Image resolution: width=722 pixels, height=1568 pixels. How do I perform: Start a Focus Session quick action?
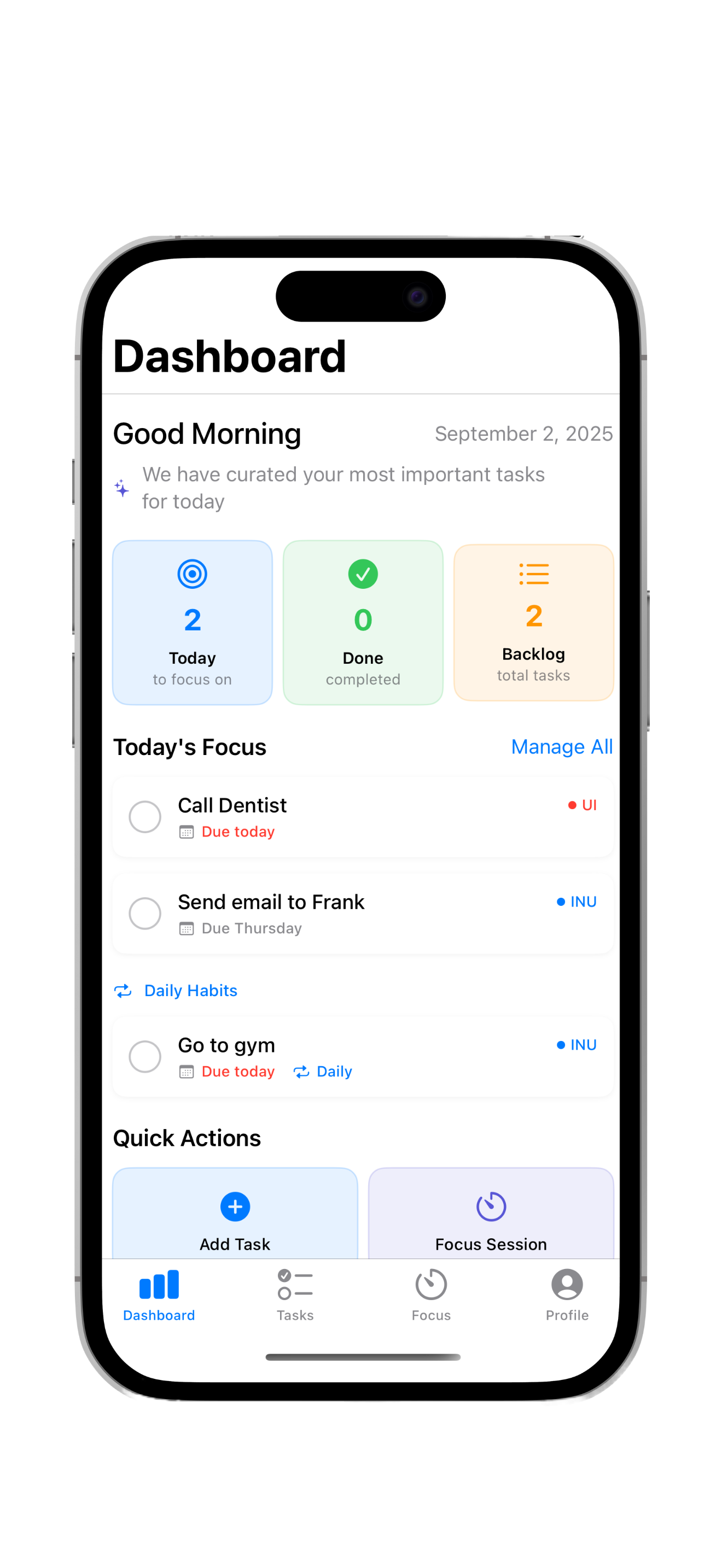pyautogui.click(x=491, y=1218)
